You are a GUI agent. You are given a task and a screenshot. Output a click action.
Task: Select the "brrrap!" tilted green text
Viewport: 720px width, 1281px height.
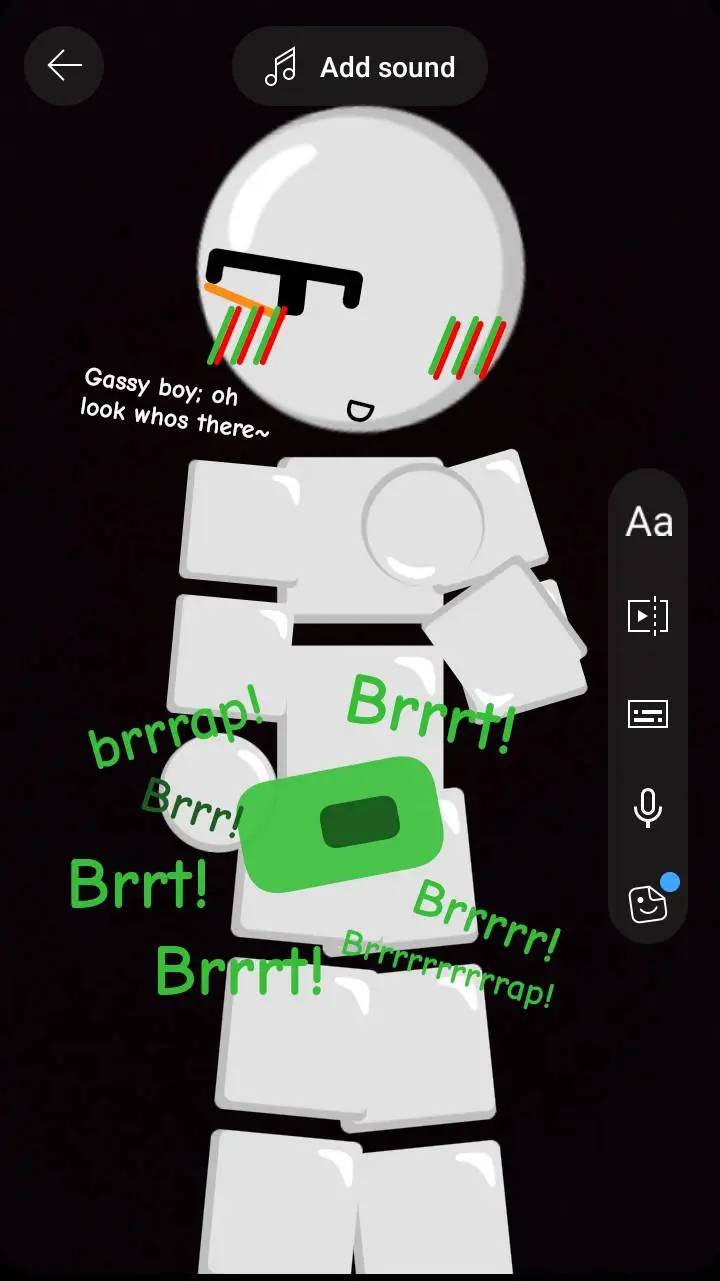point(178,728)
